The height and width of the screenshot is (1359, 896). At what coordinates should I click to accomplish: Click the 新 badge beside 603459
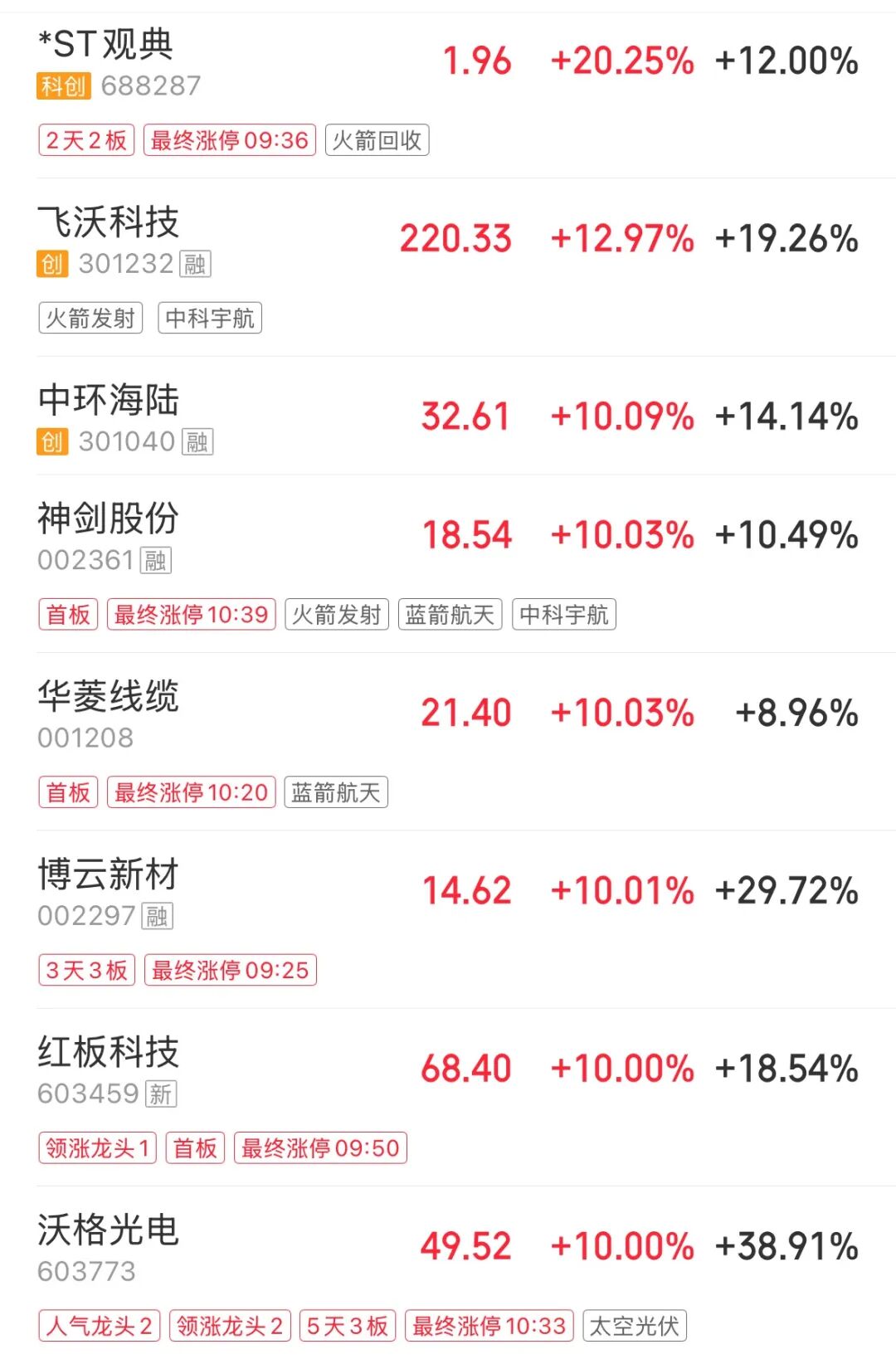point(160,1094)
